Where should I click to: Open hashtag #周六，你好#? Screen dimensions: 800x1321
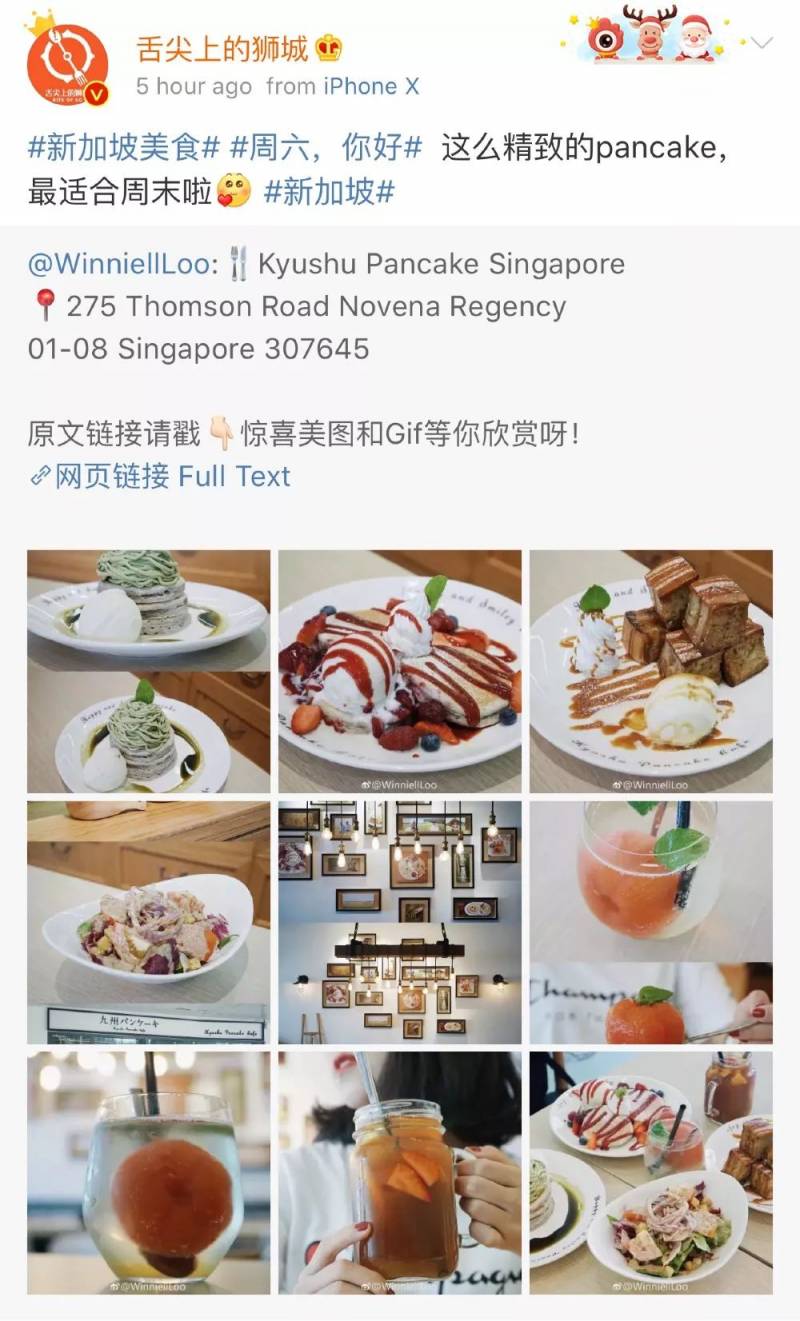click(x=326, y=150)
